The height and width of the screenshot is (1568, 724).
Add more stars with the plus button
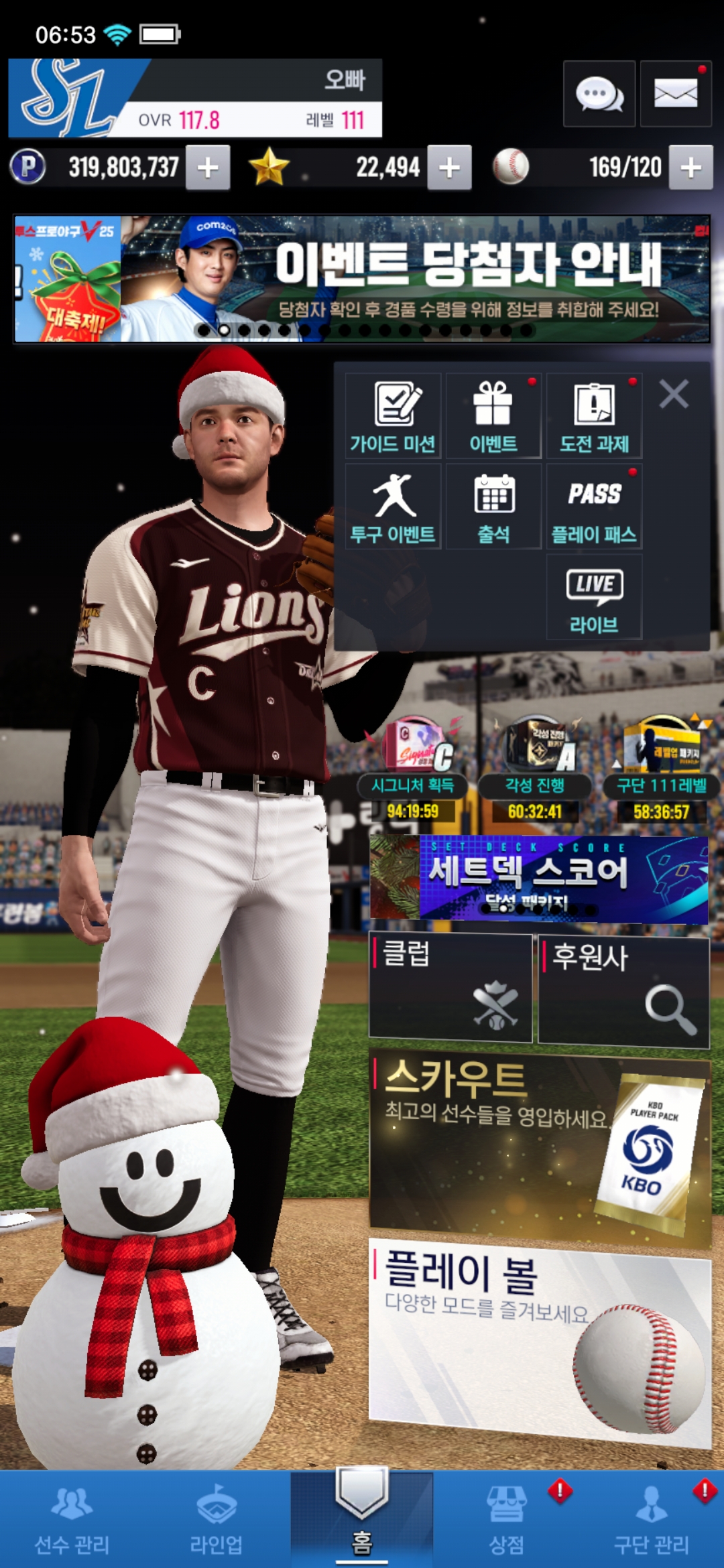(449, 168)
